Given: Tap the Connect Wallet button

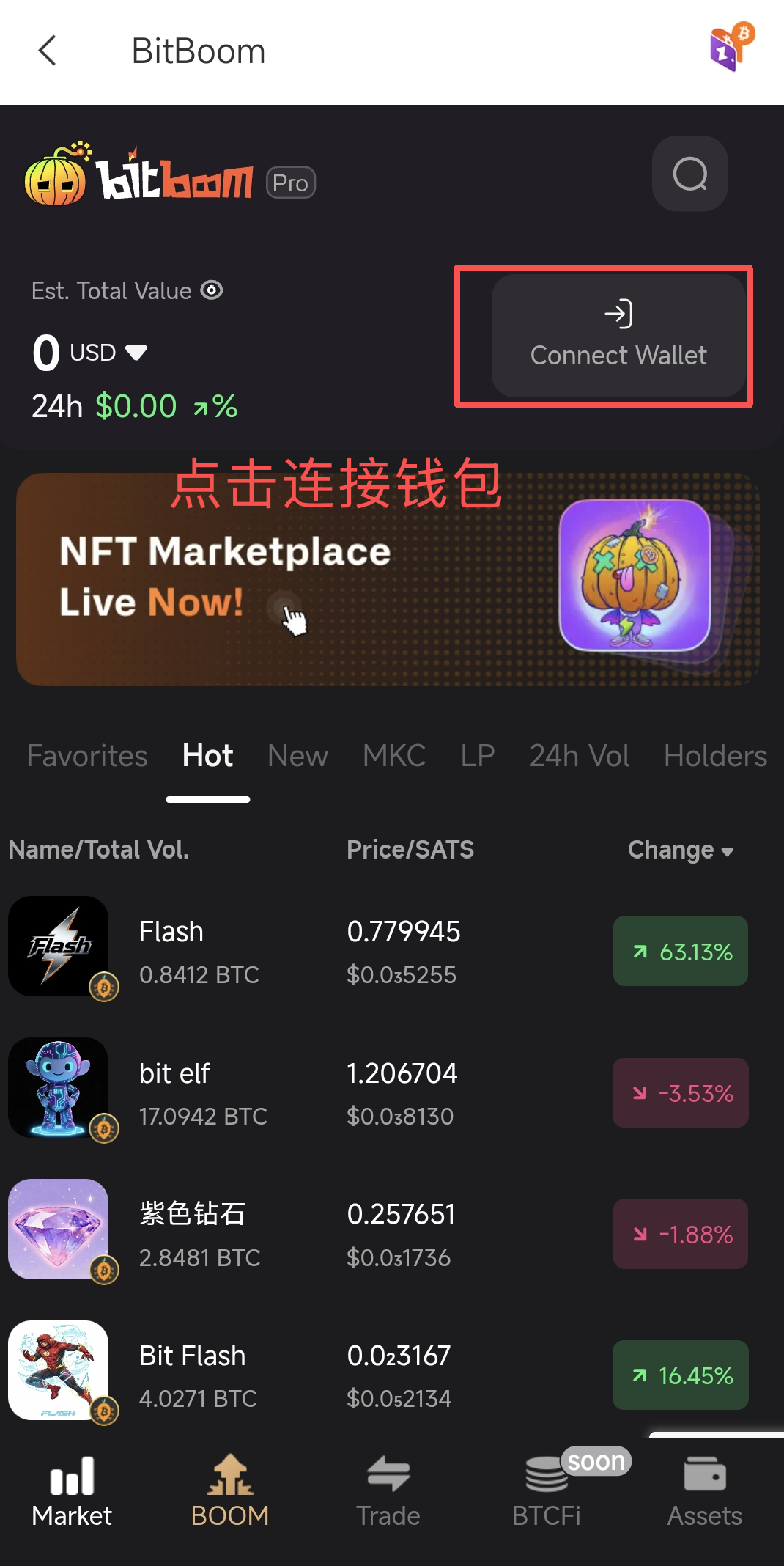Looking at the screenshot, I should pyautogui.click(x=618, y=336).
